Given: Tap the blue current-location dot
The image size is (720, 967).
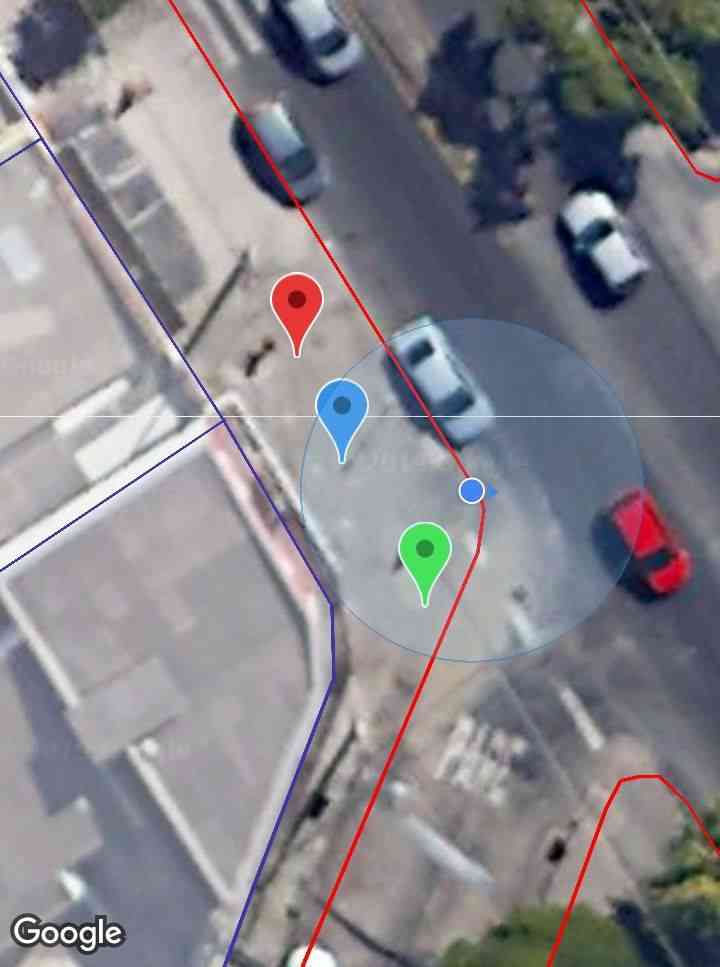Looking at the screenshot, I should click(x=473, y=490).
